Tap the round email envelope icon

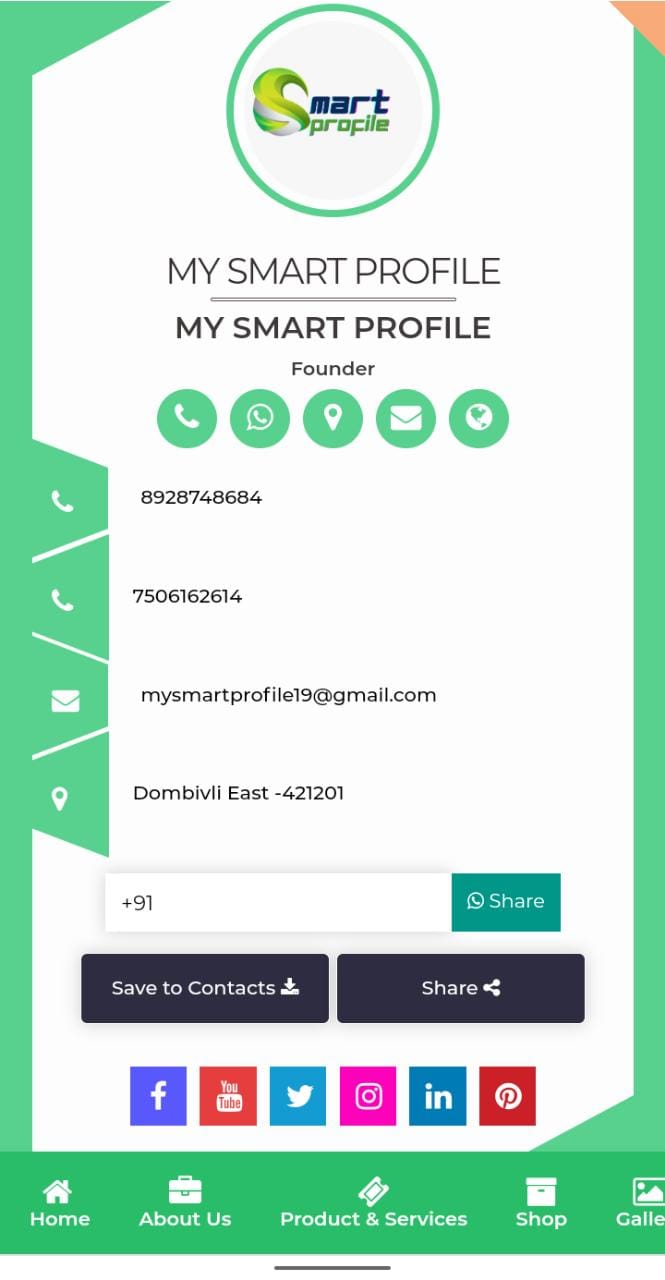406,417
